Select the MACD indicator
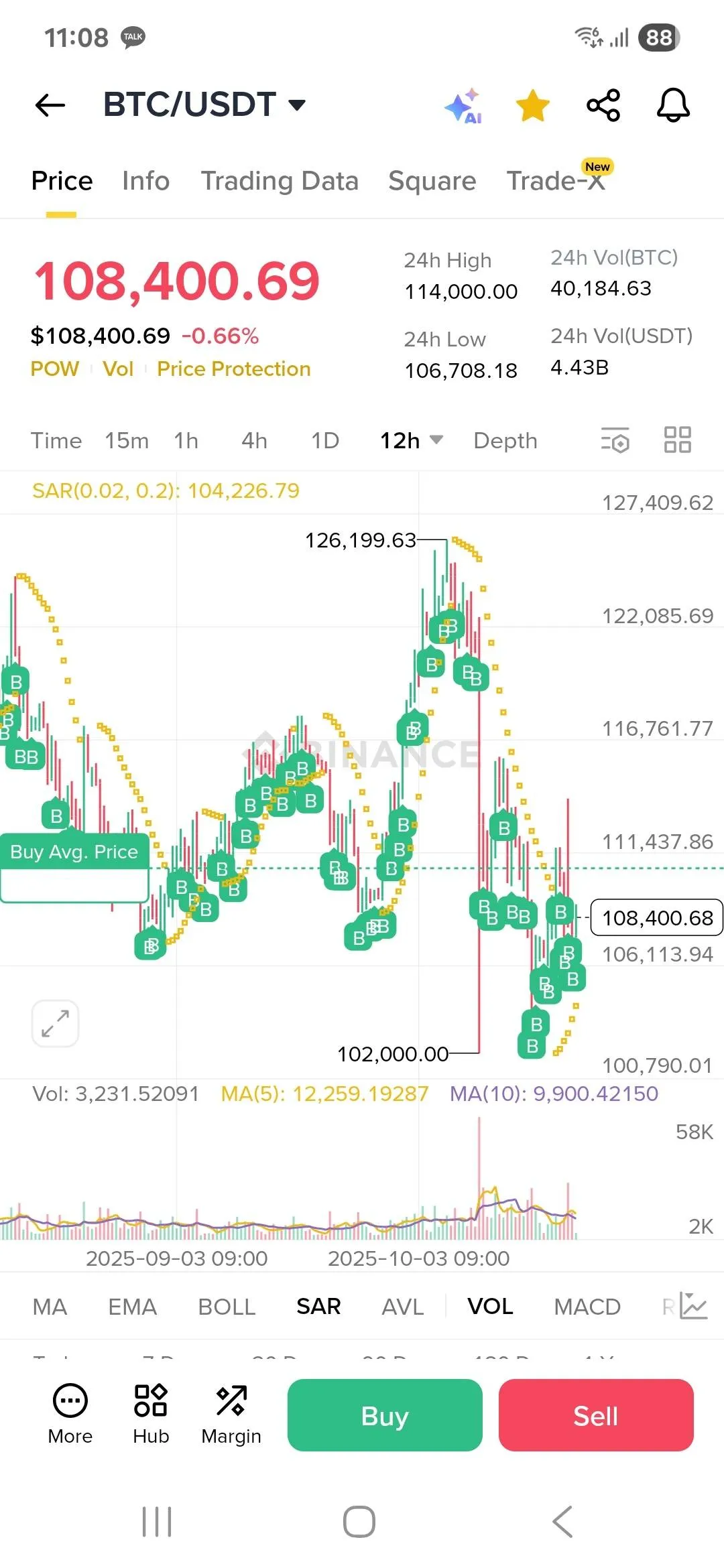Screen dimensions: 724x1568 click(x=587, y=1307)
